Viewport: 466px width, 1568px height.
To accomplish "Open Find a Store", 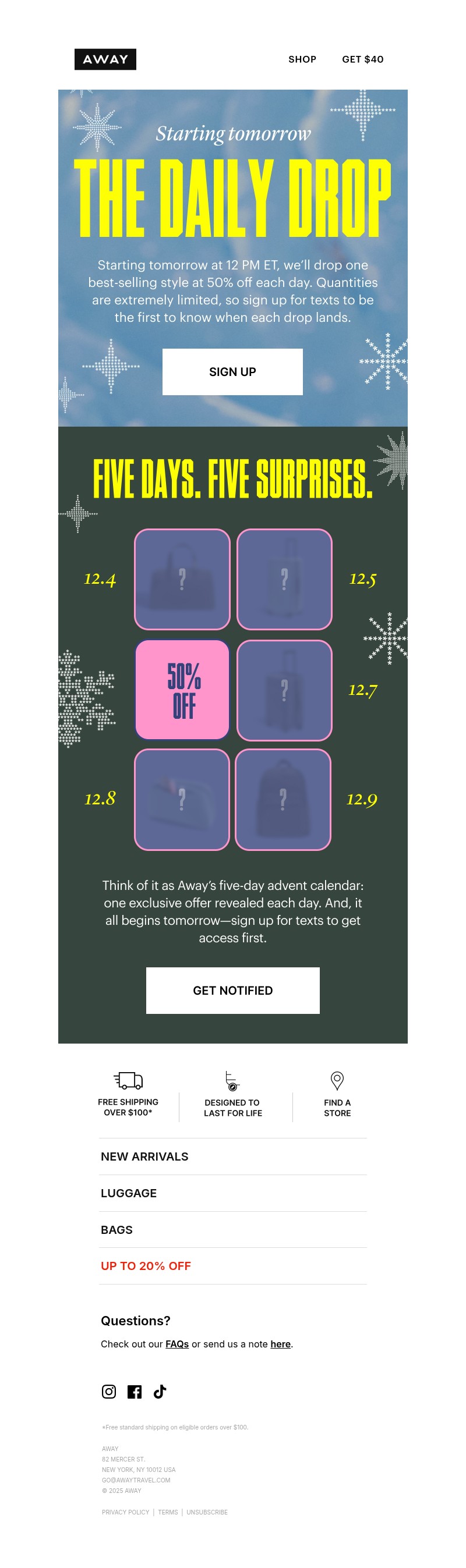I will tap(337, 1095).
